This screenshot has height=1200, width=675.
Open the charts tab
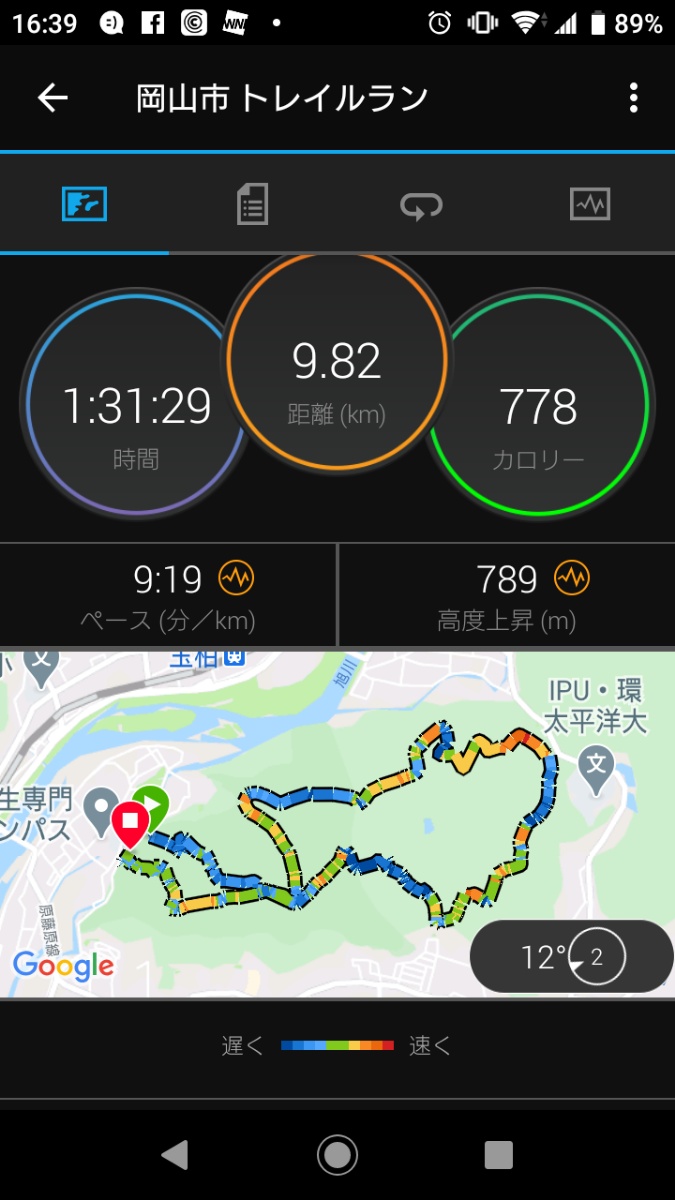[589, 205]
